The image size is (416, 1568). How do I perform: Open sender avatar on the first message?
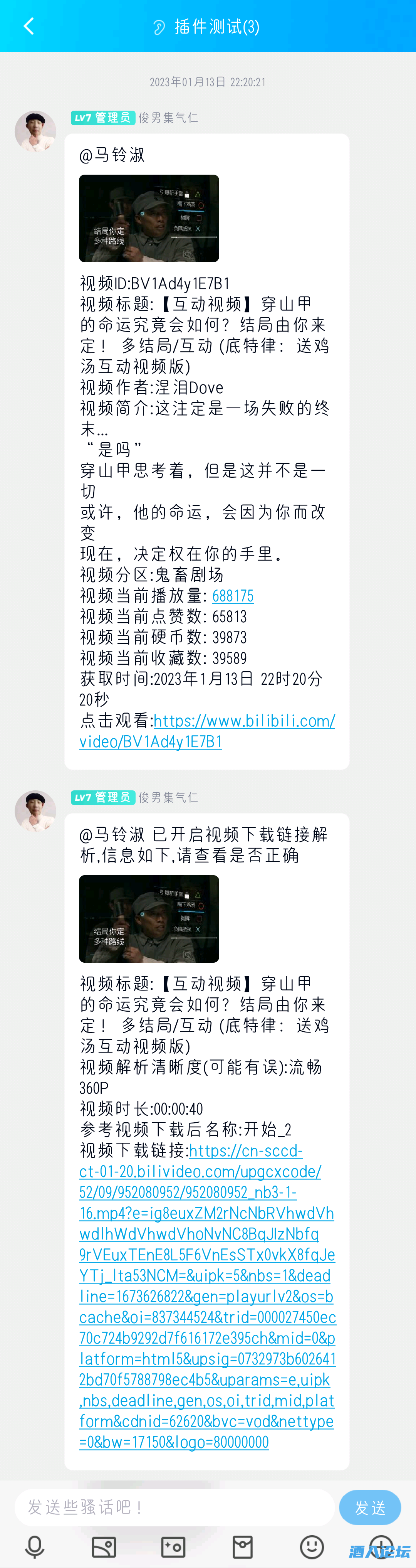coord(35,131)
